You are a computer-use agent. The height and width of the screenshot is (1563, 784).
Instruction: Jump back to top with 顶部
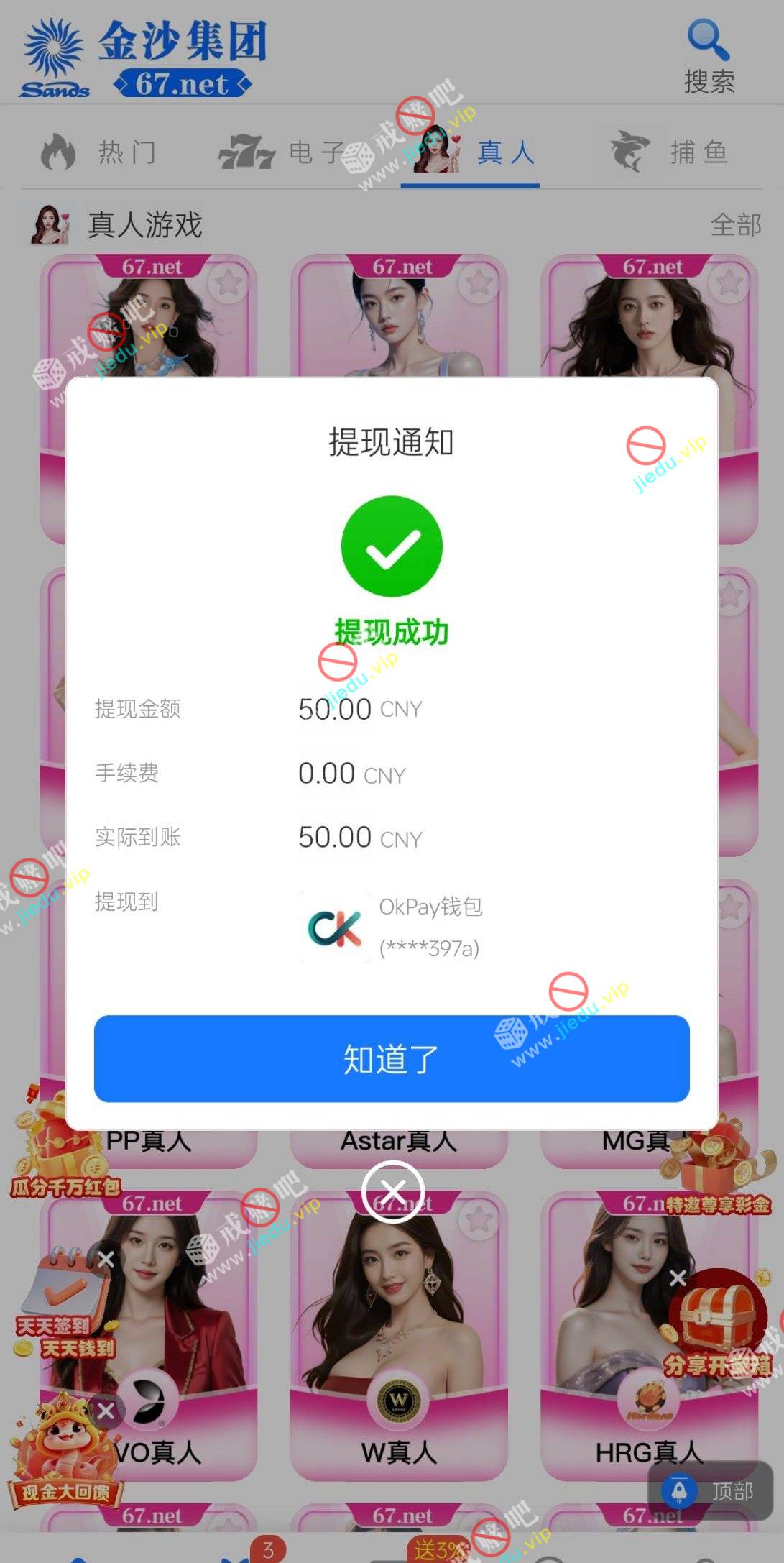(x=711, y=1491)
